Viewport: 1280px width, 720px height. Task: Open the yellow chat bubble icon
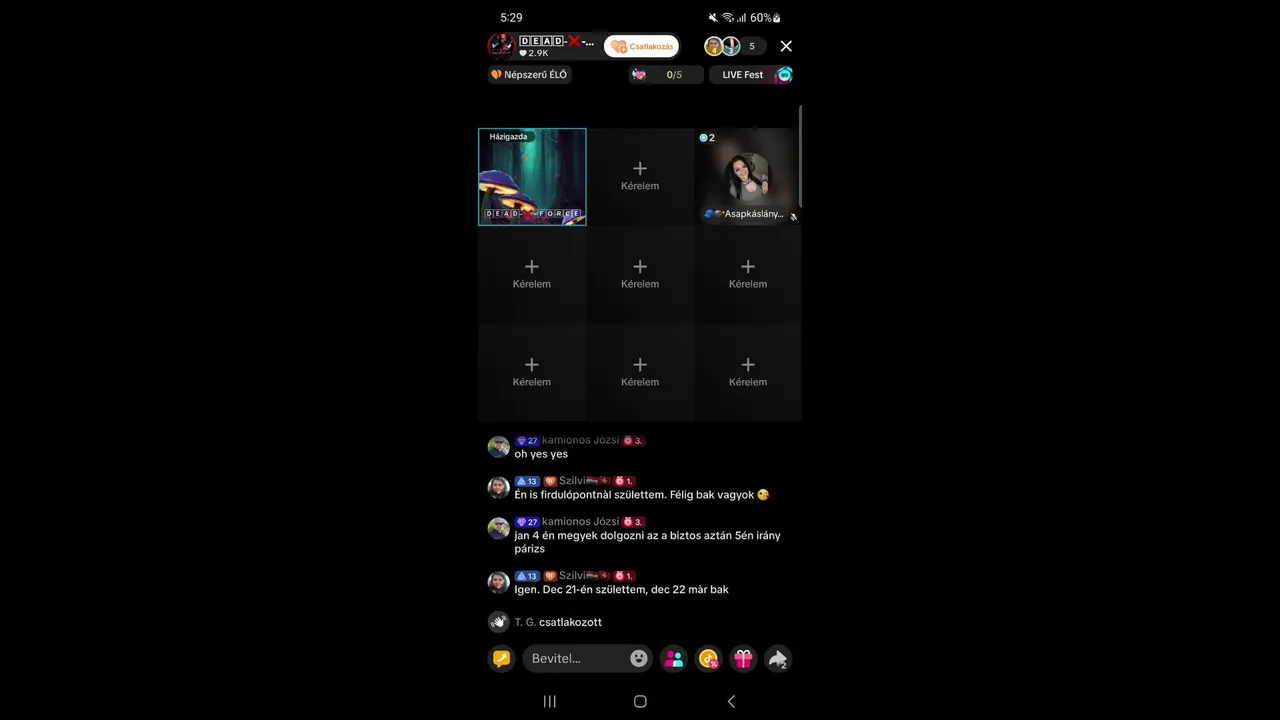click(x=502, y=658)
